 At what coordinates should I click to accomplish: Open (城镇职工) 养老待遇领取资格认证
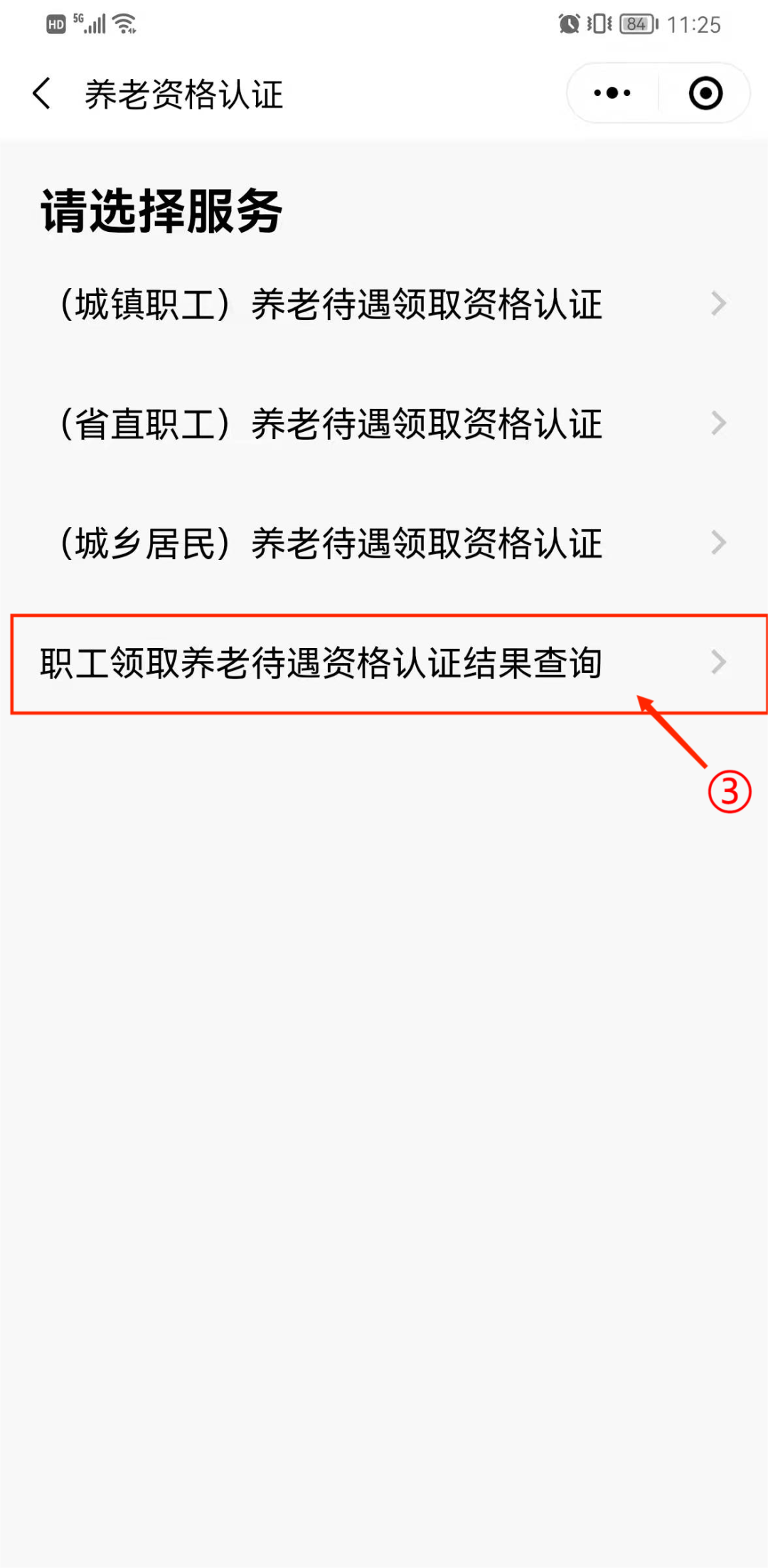(x=384, y=304)
